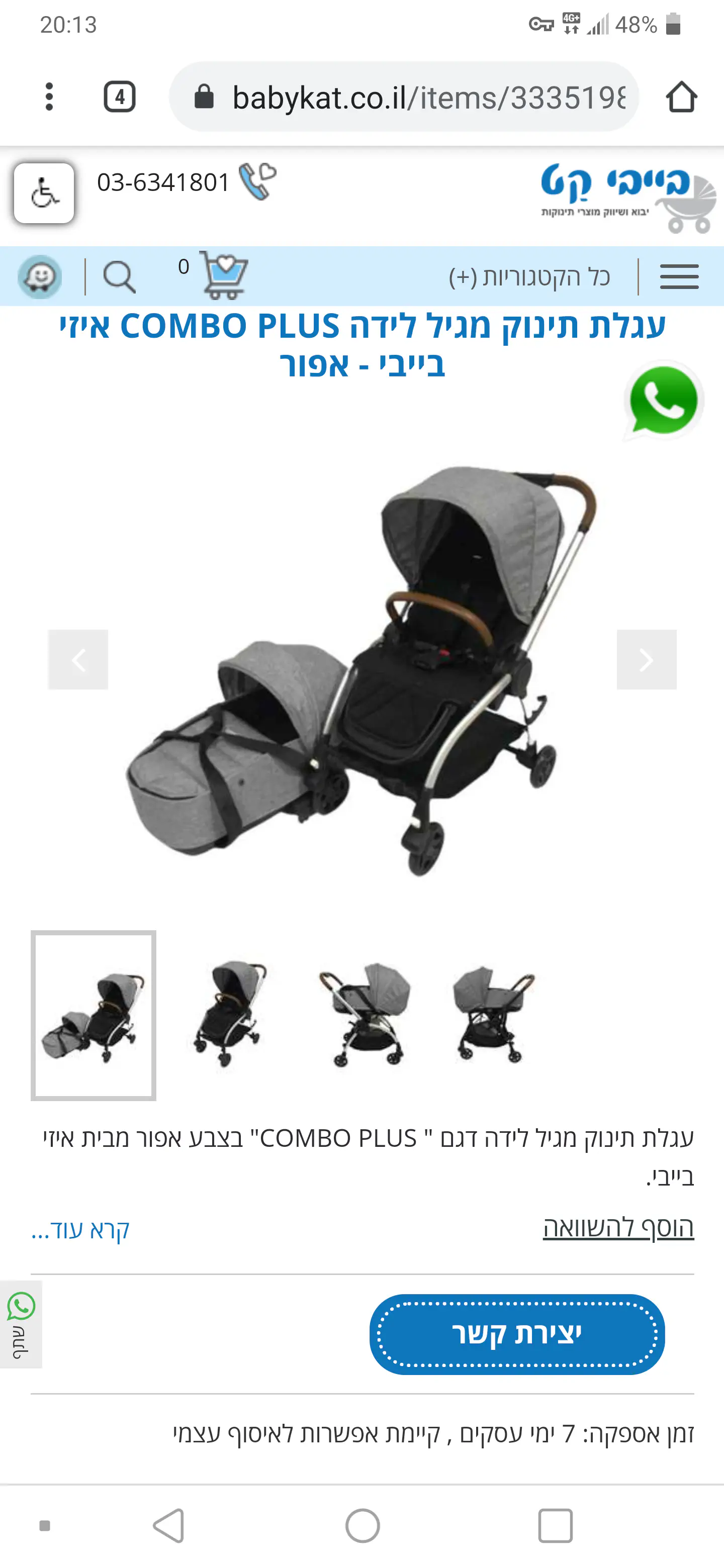Expand the כל הקטגוריות categories list

(x=529, y=277)
